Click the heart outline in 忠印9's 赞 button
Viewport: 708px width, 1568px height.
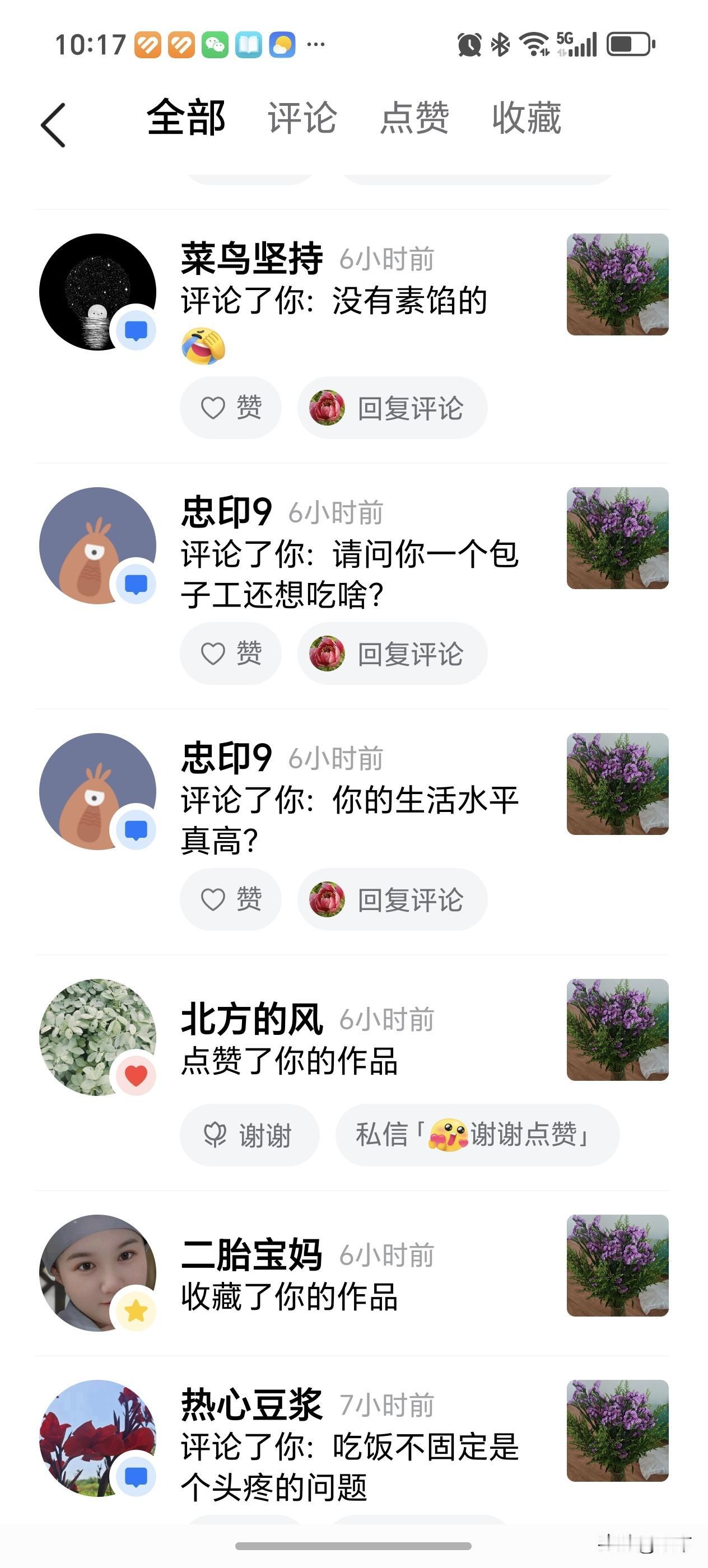point(213,654)
